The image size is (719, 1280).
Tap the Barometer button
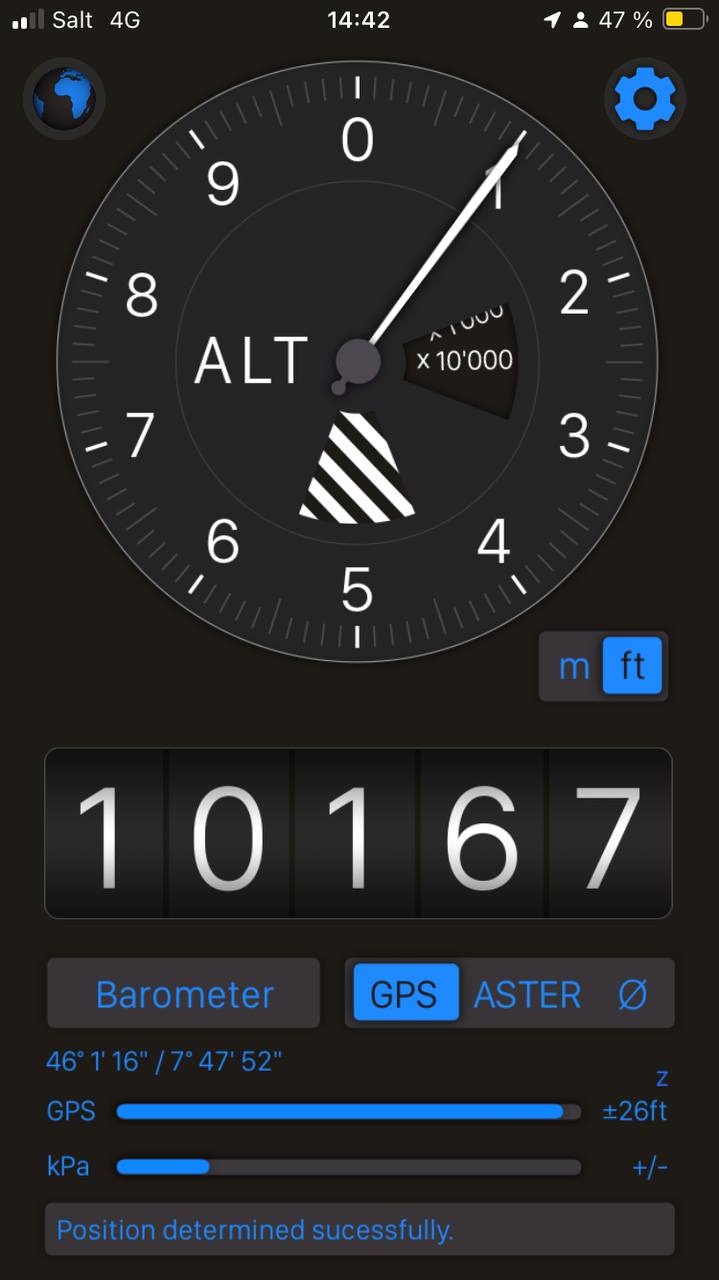184,994
